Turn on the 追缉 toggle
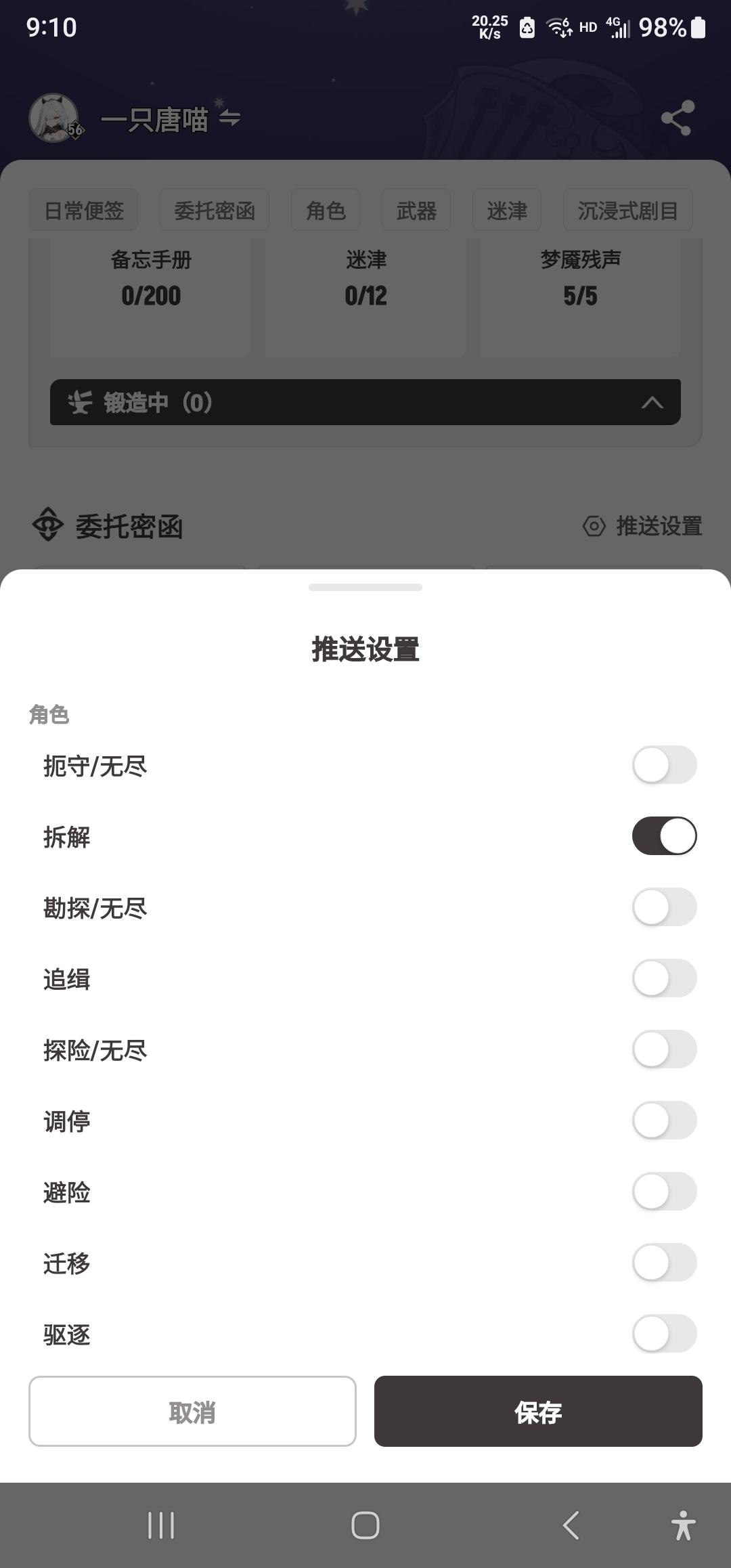 coord(664,978)
